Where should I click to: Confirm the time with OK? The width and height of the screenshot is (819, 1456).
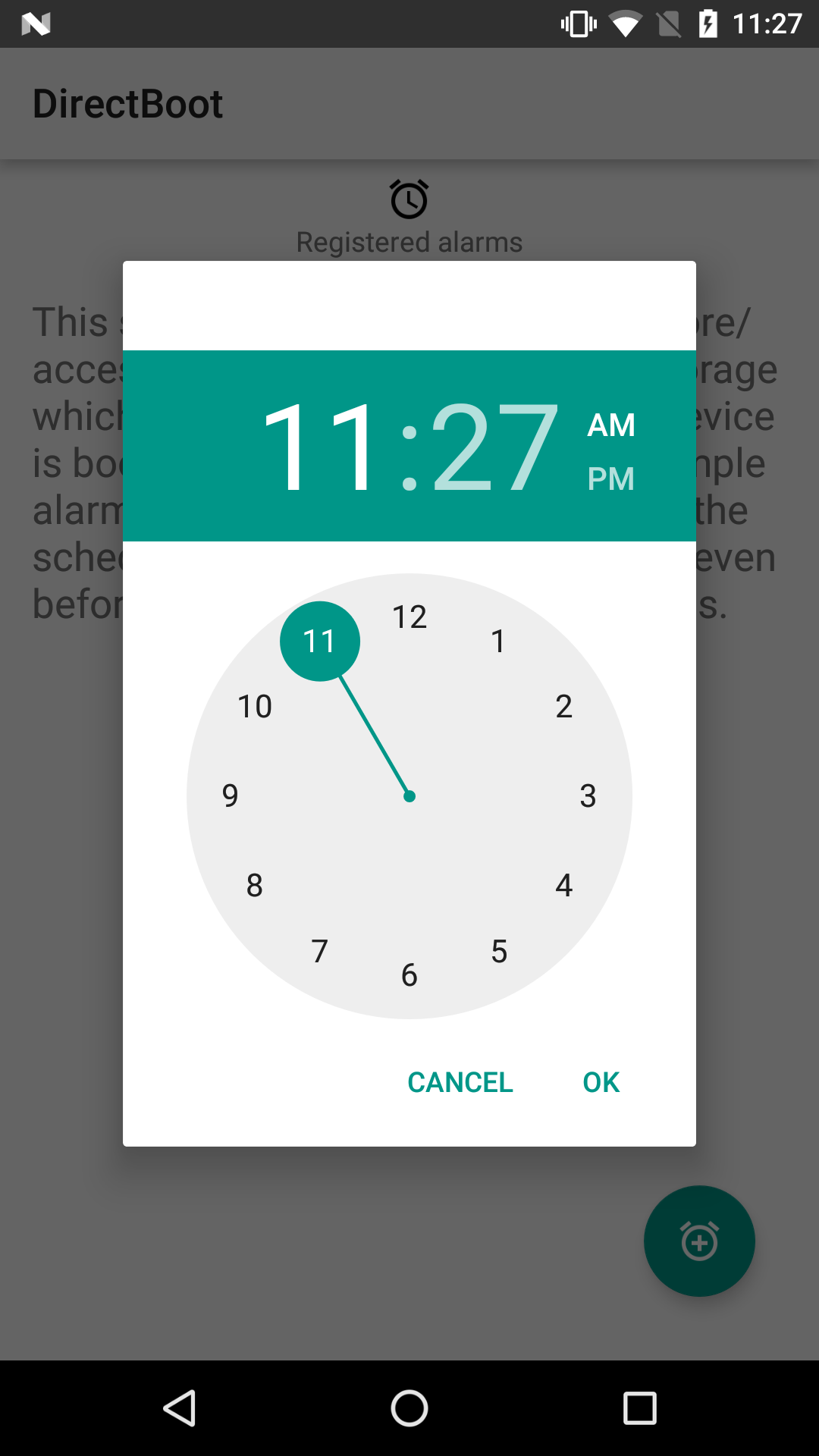(601, 1082)
